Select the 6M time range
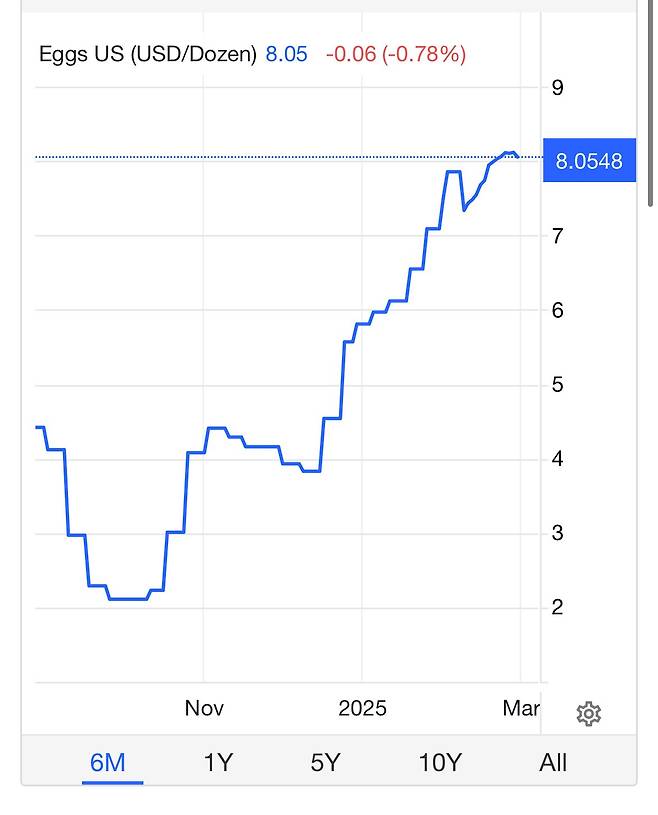658x815 pixels. (108, 763)
